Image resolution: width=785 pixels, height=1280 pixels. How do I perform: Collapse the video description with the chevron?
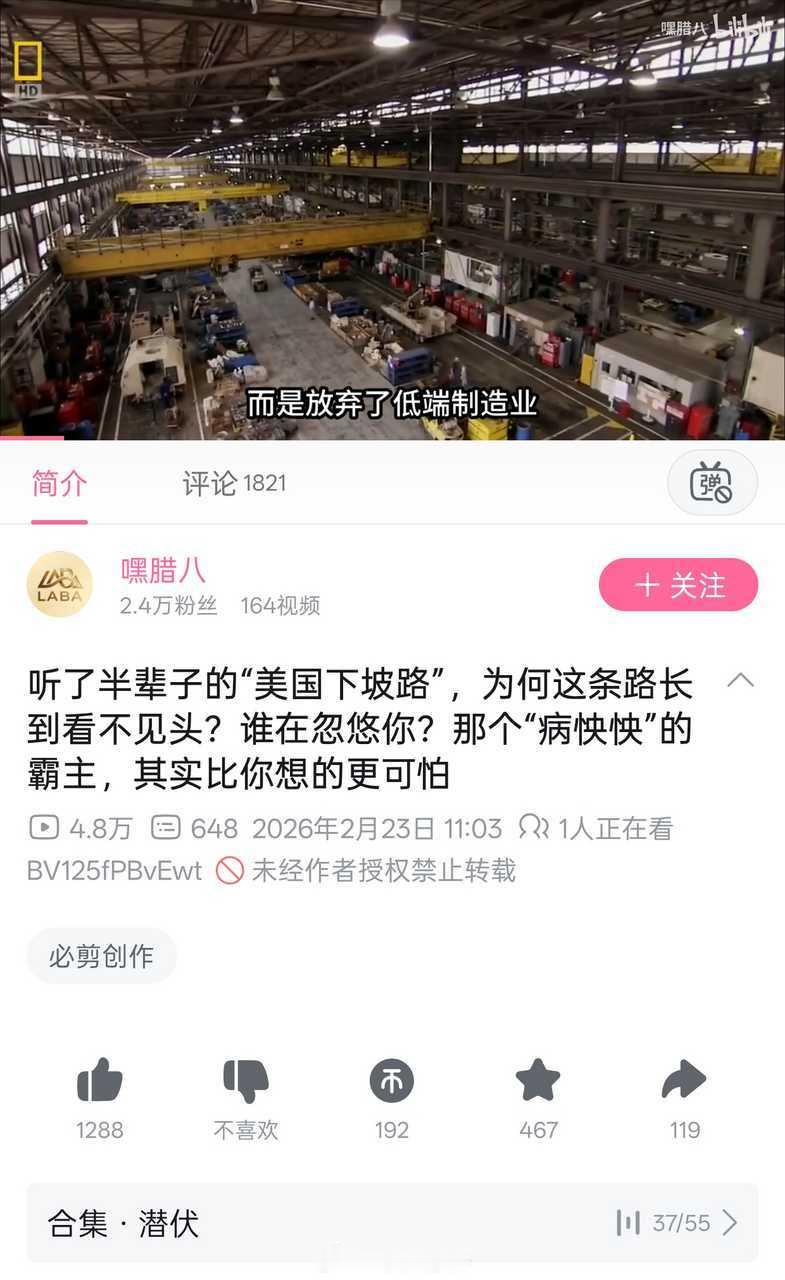point(742,679)
